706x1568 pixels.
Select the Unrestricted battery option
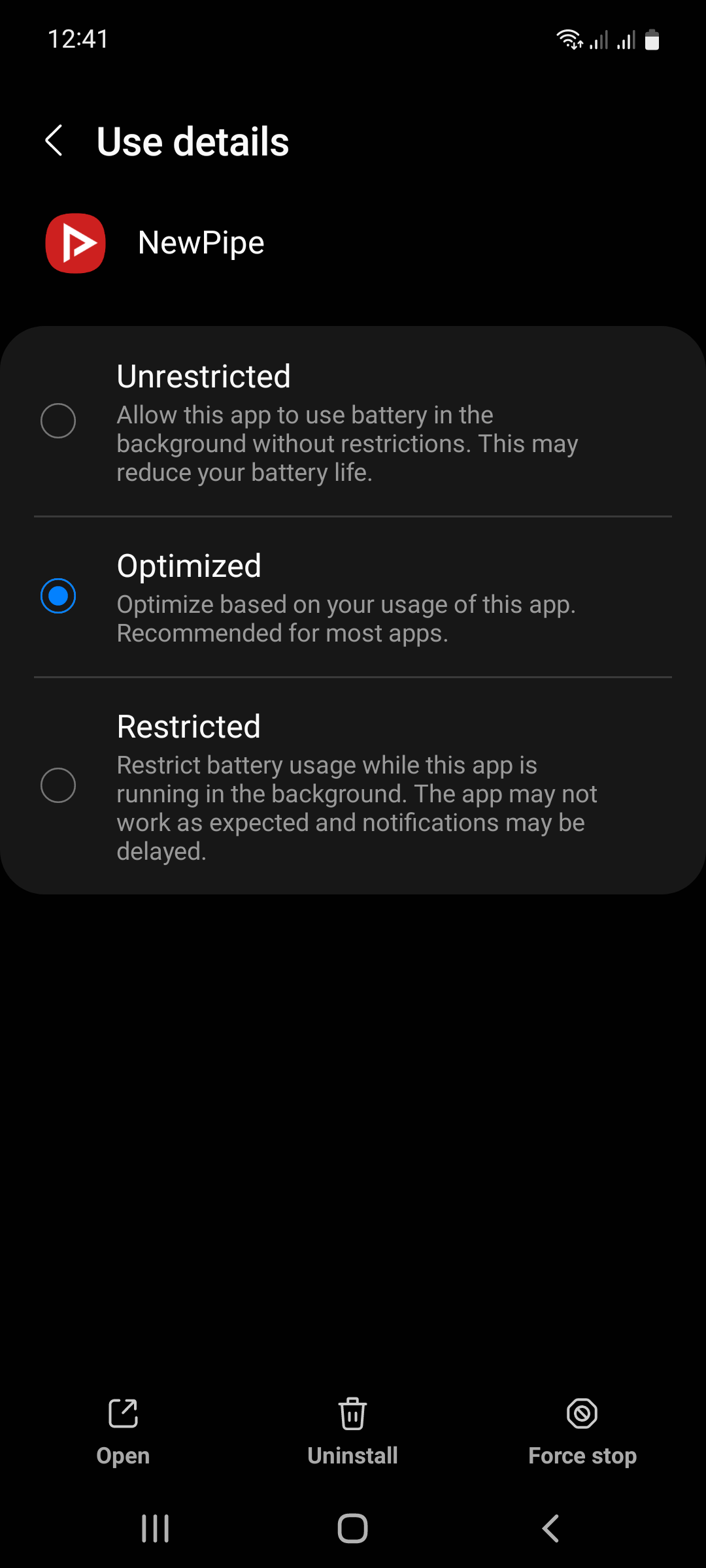pyautogui.click(x=58, y=421)
